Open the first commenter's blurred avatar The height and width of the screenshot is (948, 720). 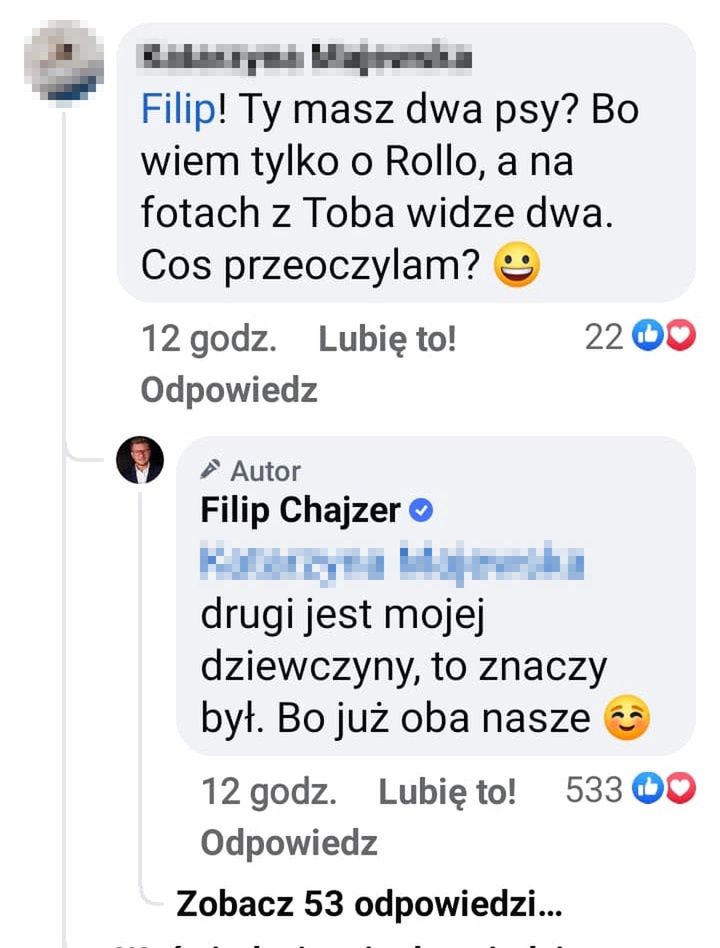click(x=64, y=60)
